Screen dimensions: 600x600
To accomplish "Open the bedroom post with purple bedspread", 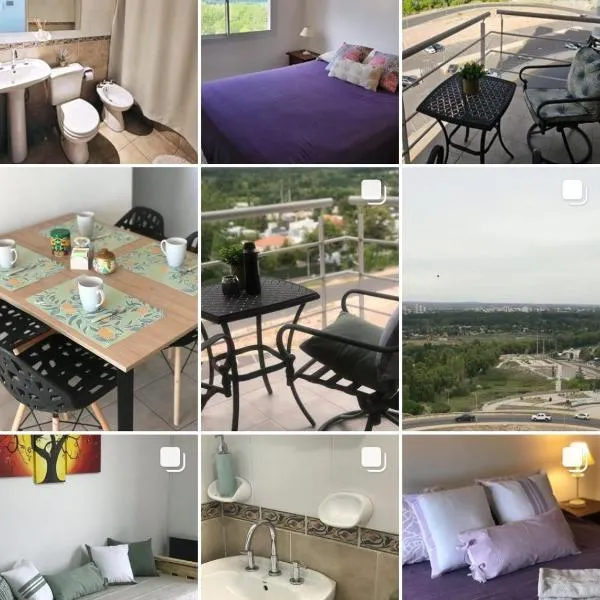I will [299, 82].
